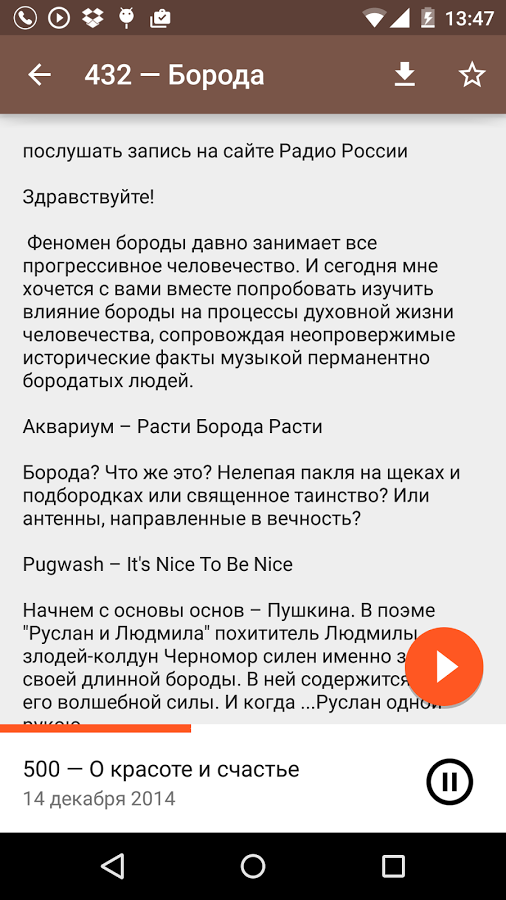506x900 pixels.
Task: Go back from episode 432 — Борода
Action: tap(40, 75)
